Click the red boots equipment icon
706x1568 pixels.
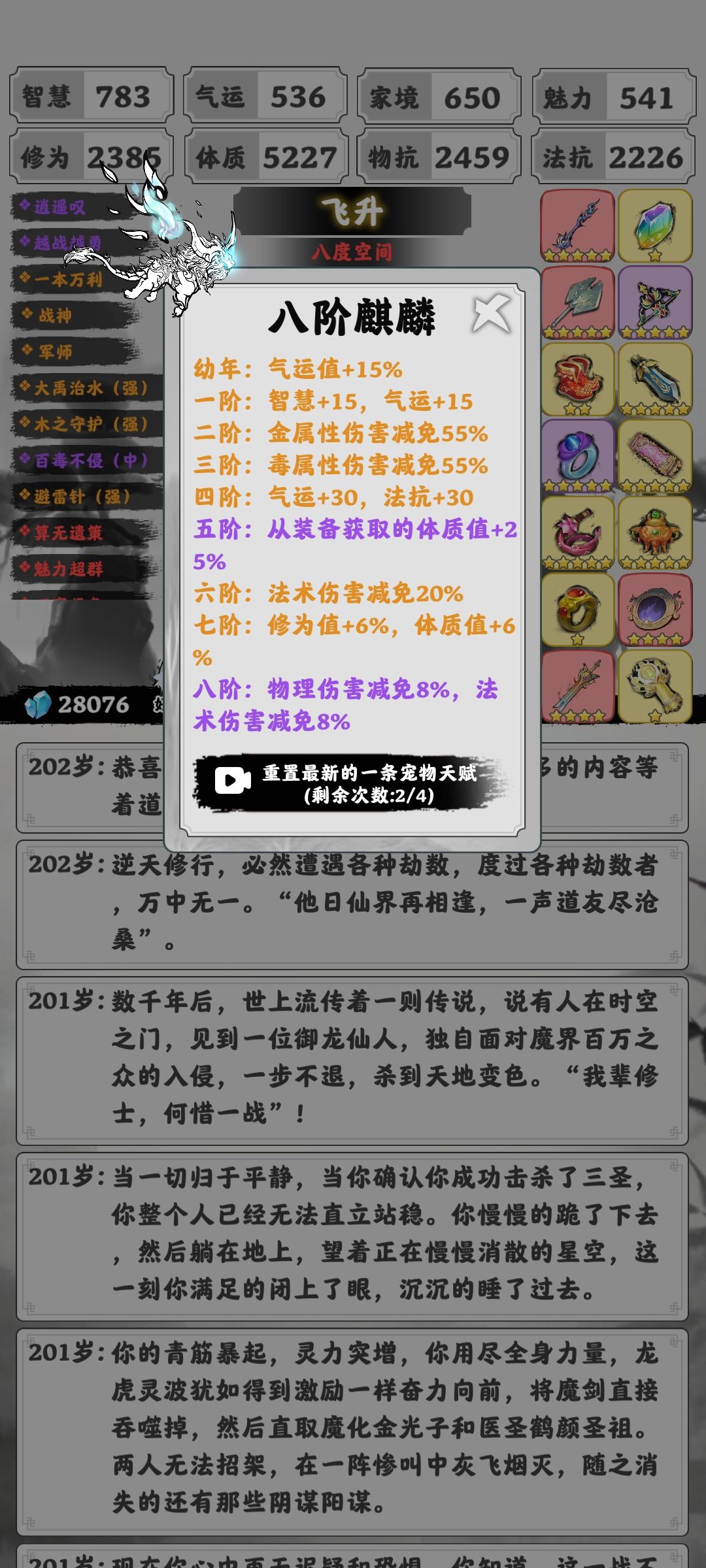577,379
